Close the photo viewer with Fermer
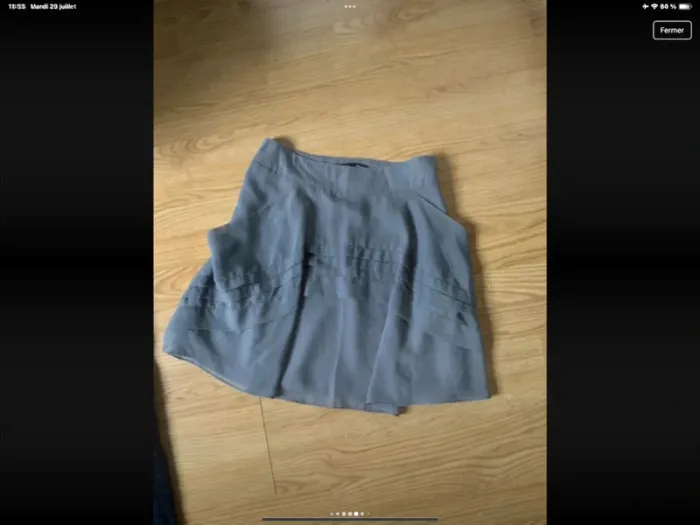Viewport: 700px width, 525px height. coord(671,30)
